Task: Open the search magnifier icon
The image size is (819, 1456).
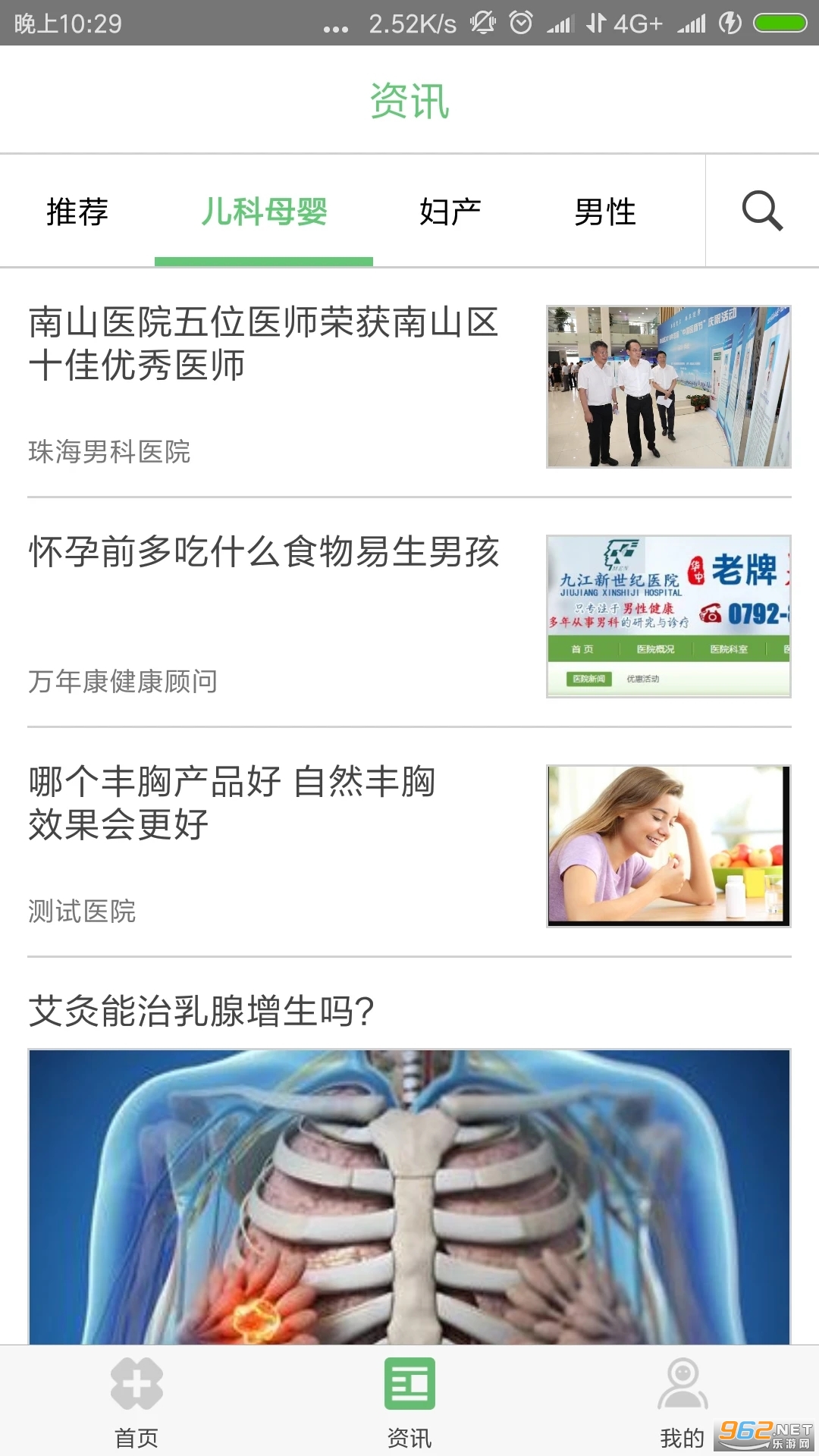Action: point(762,211)
